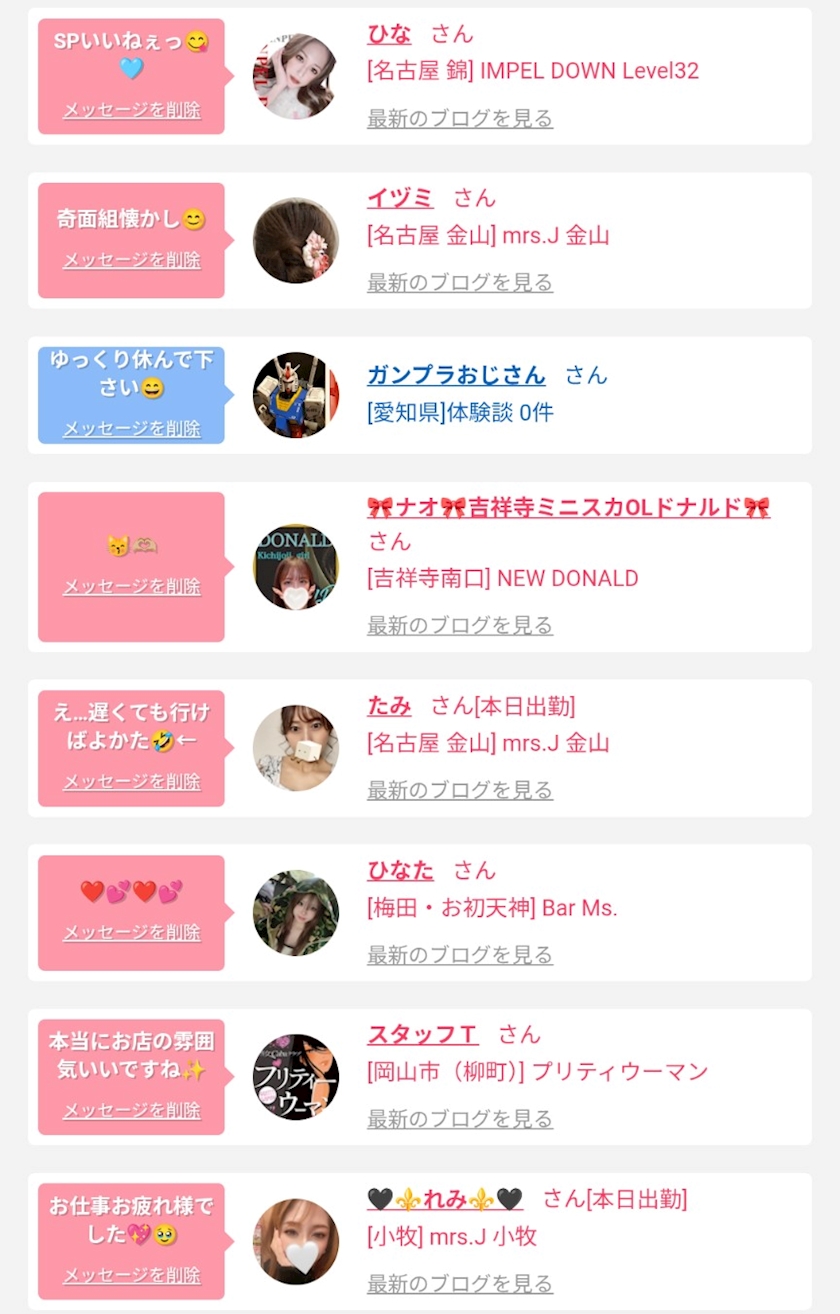Tap ガンプラおじさん's Gundam avatar
The width and height of the screenshot is (840, 1314).
click(x=296, y=395)
